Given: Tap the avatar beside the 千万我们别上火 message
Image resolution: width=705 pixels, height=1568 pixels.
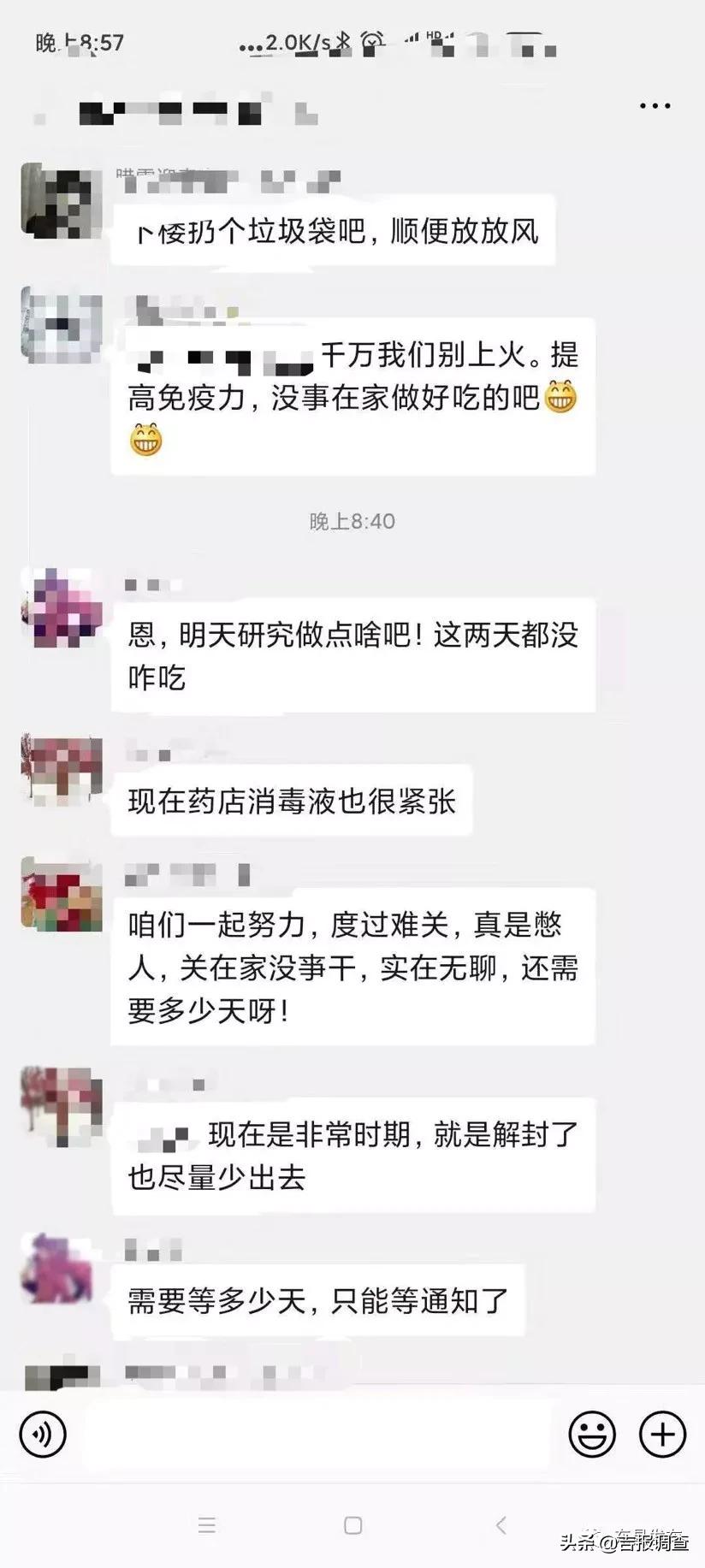Looking at the screenshot, I should [x=58, y=325].
